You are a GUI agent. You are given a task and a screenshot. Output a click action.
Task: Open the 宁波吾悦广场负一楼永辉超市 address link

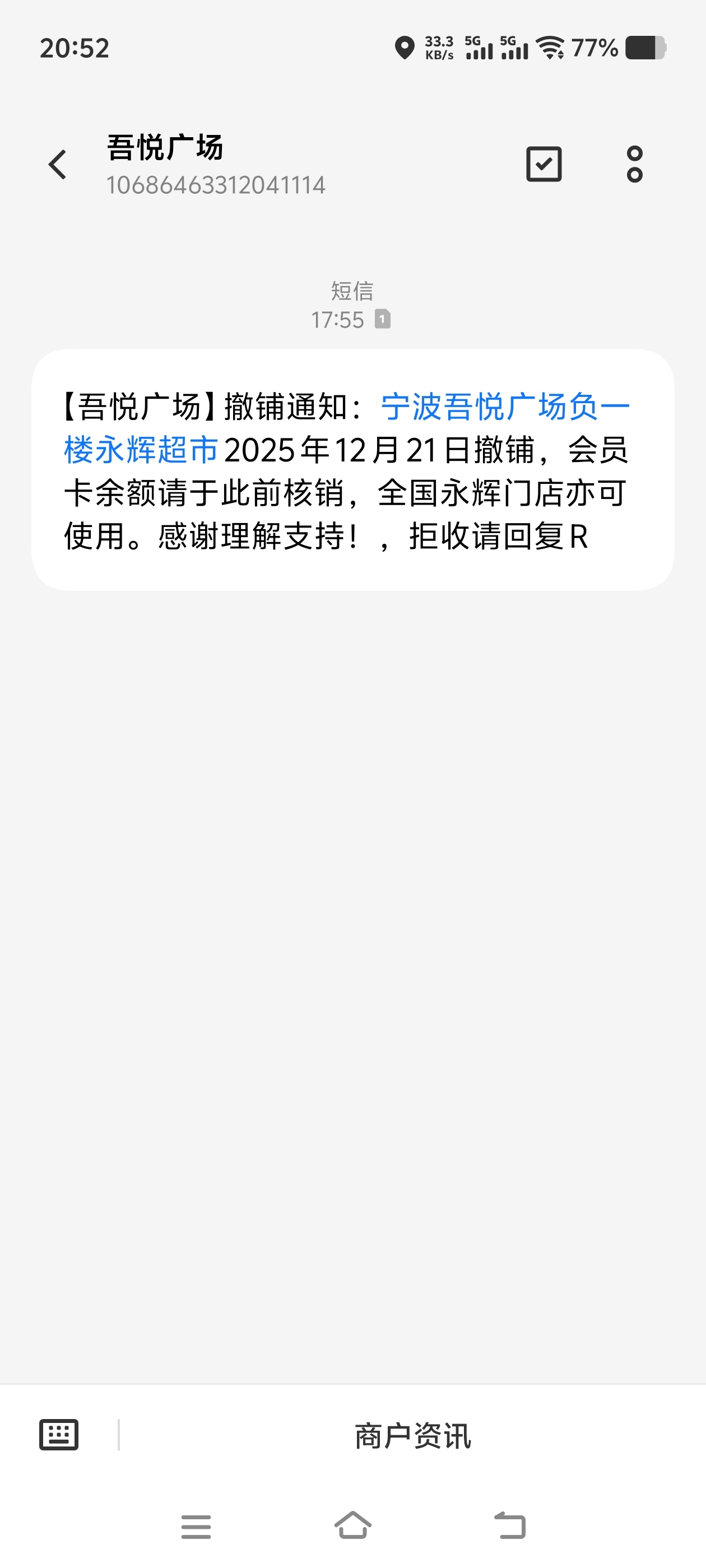(x=504, y=407)
